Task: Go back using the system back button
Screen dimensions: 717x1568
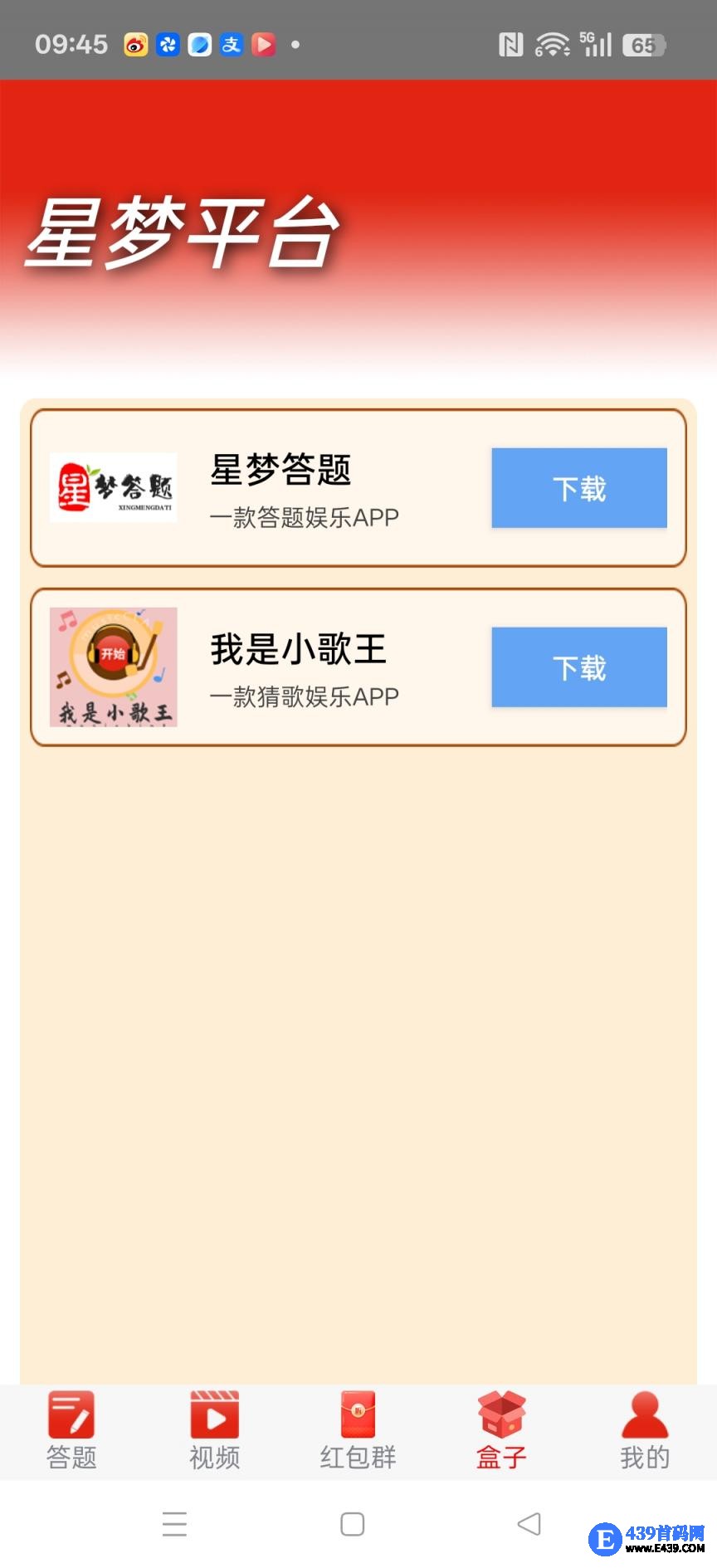Action: [x=529, y=1524]
